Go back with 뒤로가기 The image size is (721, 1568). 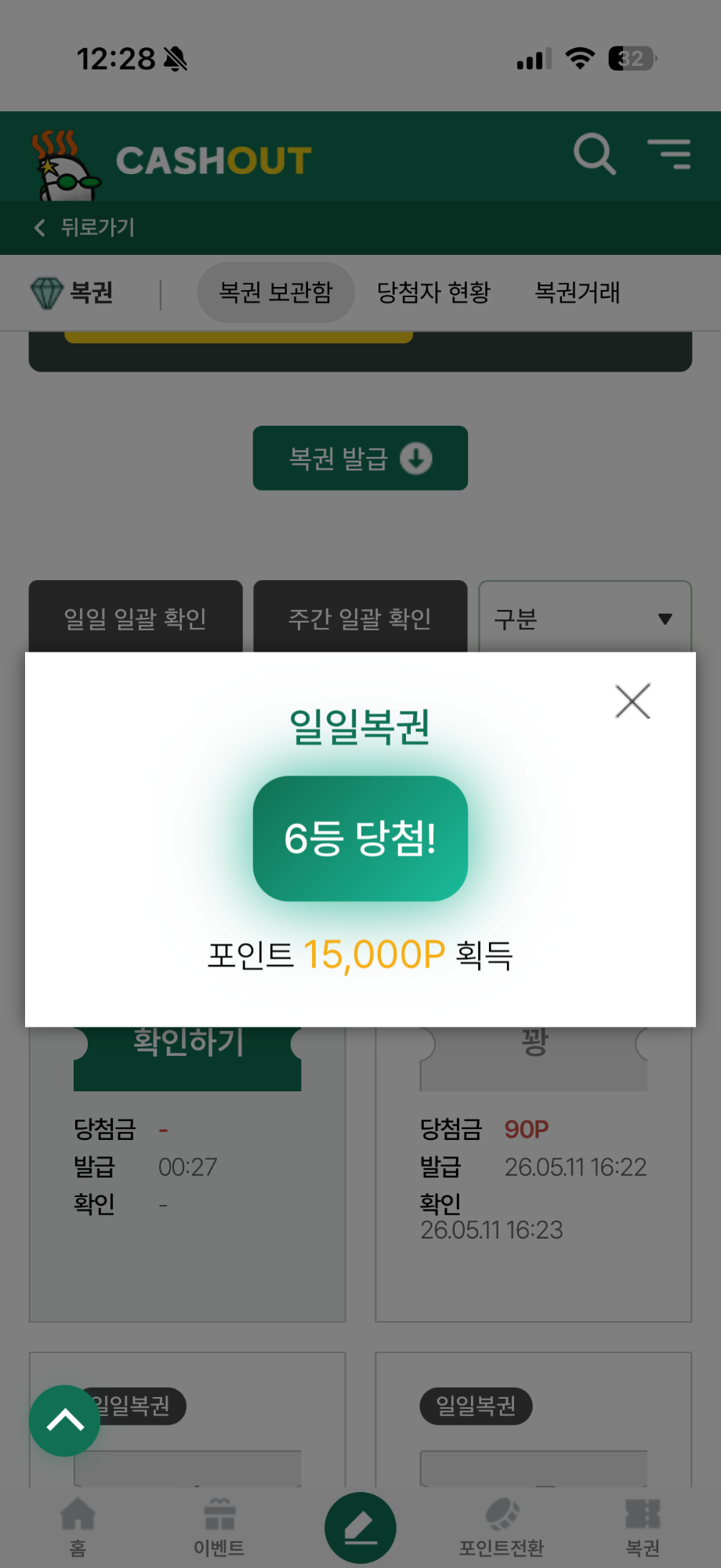pos(85,227)
